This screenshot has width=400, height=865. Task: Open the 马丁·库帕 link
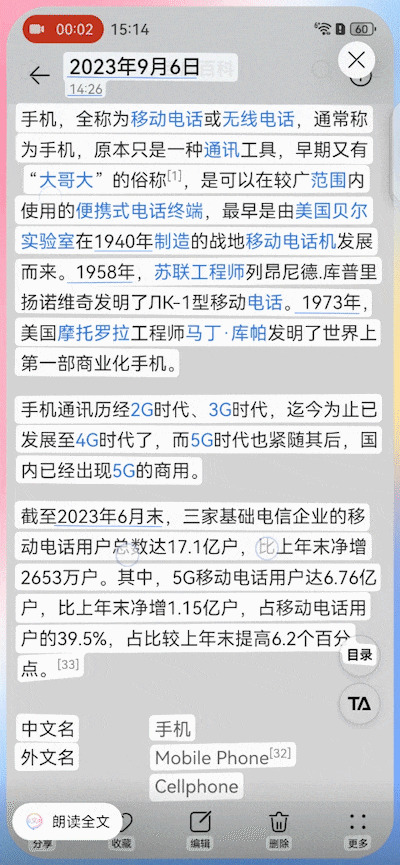pyautogui.click(x=227, y=333)
